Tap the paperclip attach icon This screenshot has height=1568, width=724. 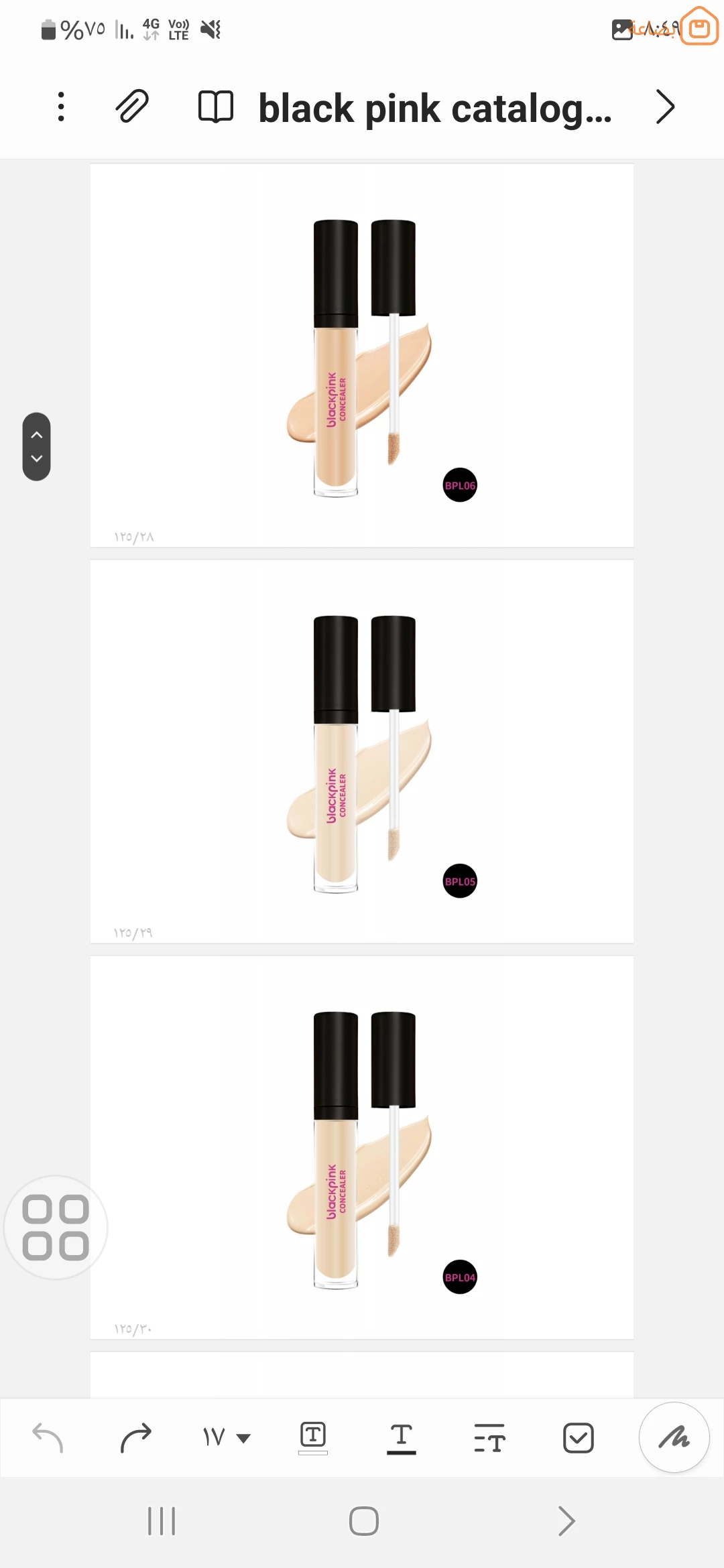pyautogui.click(x=132, y=107)
